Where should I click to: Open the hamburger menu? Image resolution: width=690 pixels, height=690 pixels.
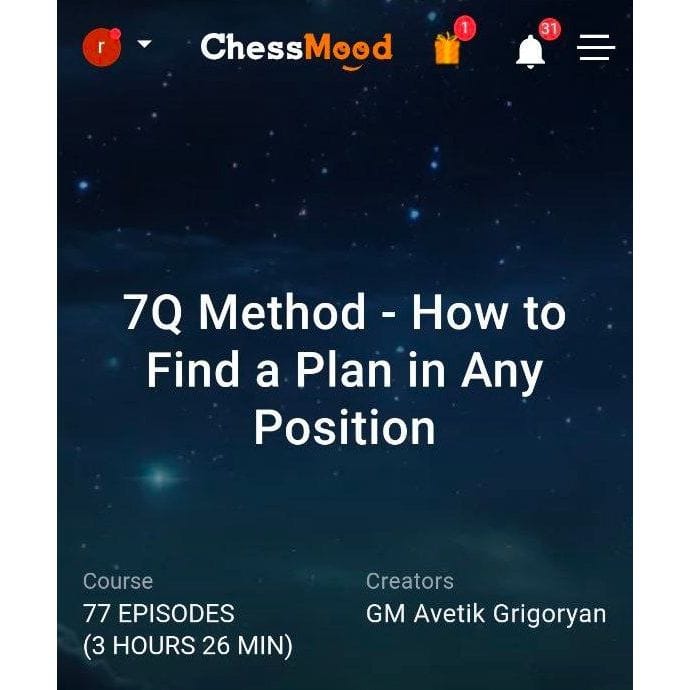click(596, 47)
